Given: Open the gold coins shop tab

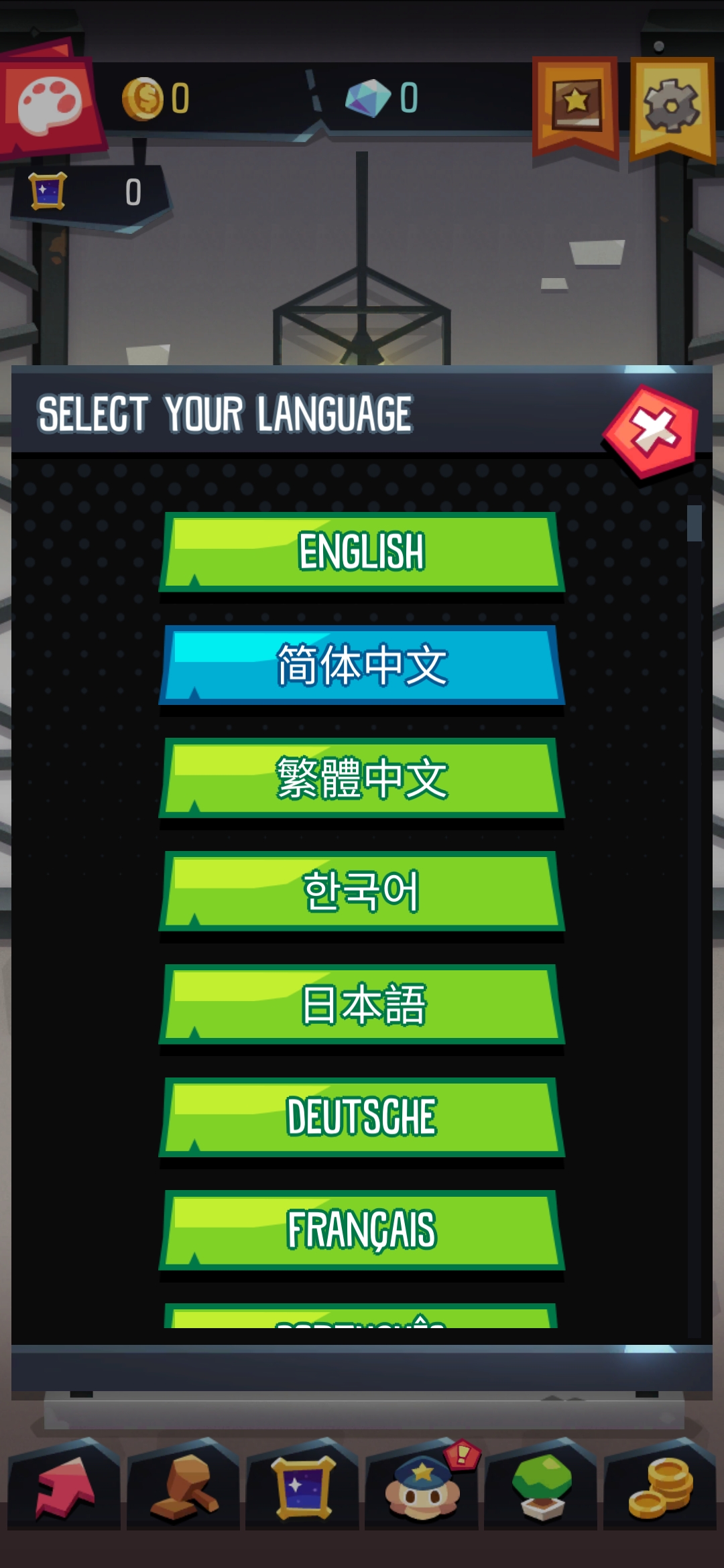Looking at the screenshot, I should click(660, 1486).
